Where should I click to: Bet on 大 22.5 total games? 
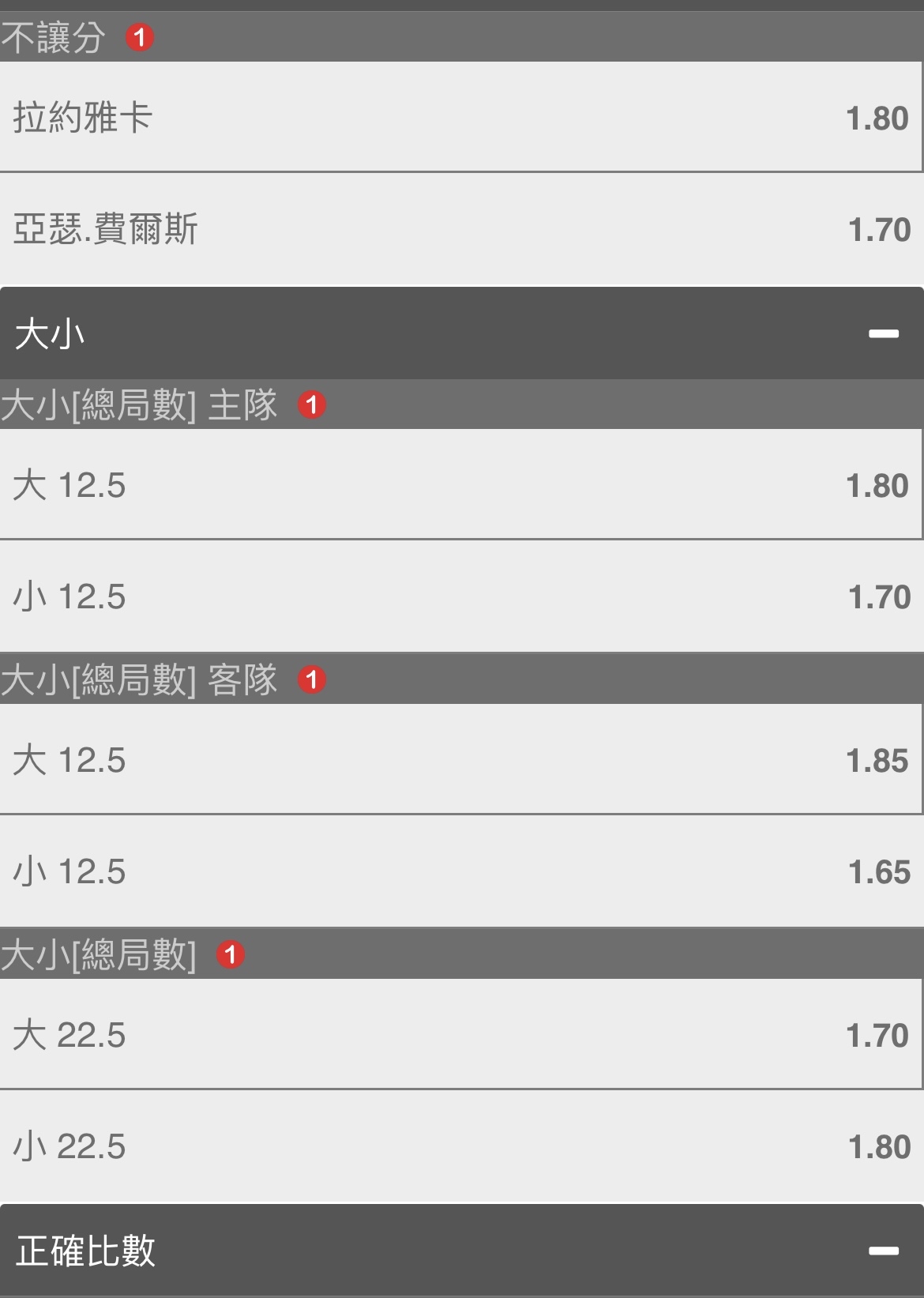point(461,1034)
